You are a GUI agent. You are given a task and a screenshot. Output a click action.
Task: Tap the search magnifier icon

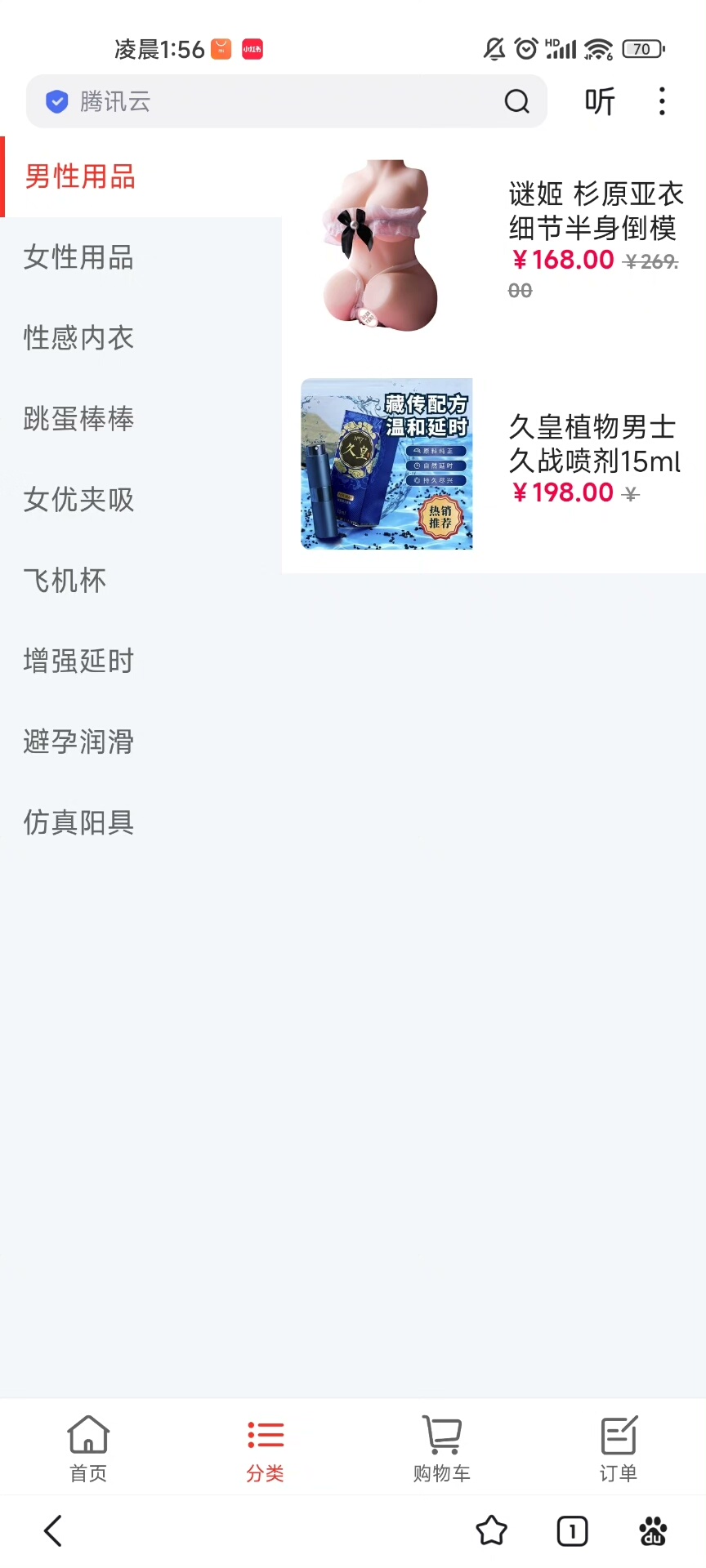(x=516, y=101)
